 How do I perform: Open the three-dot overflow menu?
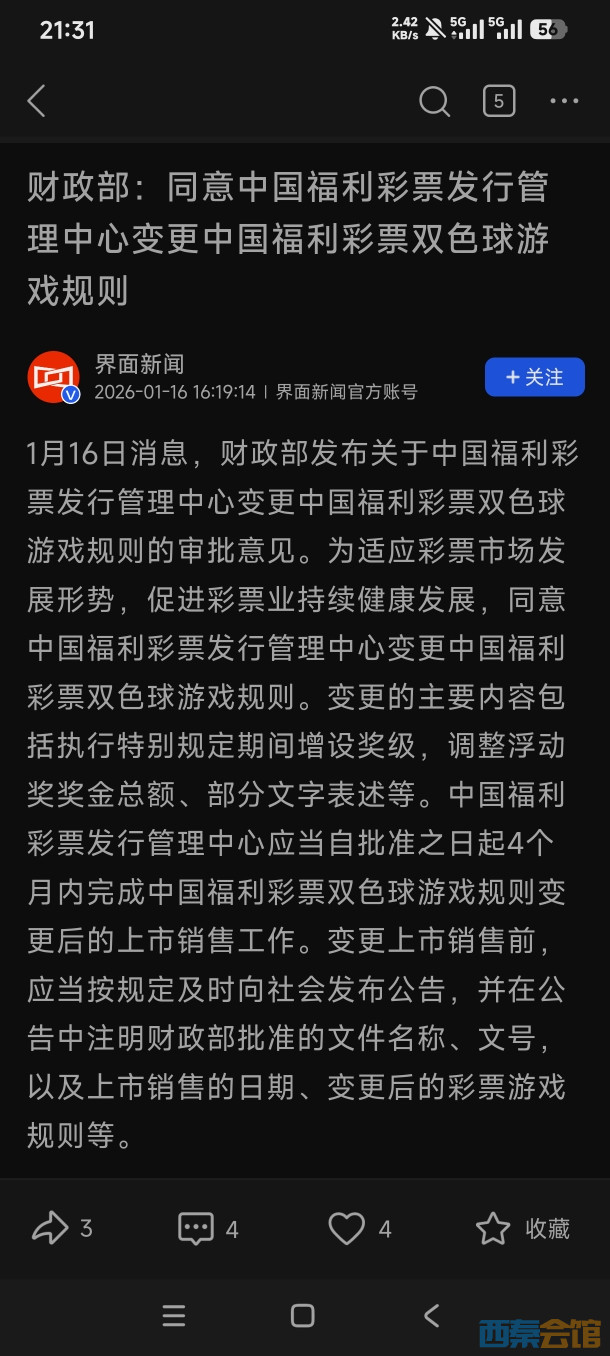pos(564,101)
